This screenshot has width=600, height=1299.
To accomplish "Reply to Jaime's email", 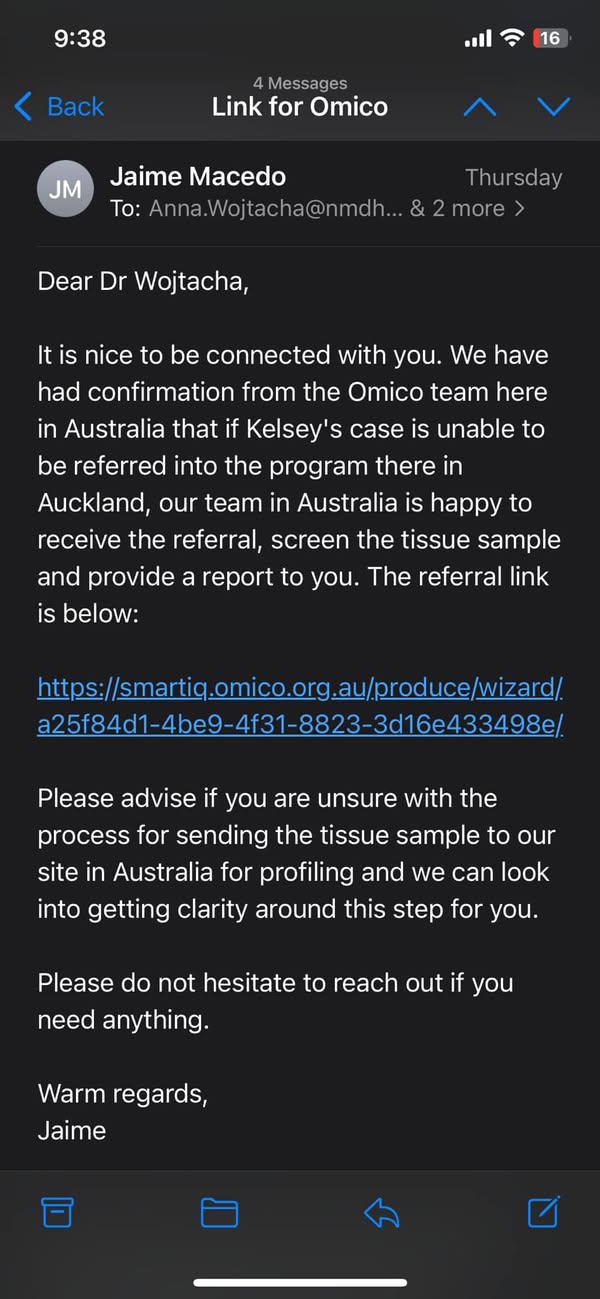I will click(381, 1213).
